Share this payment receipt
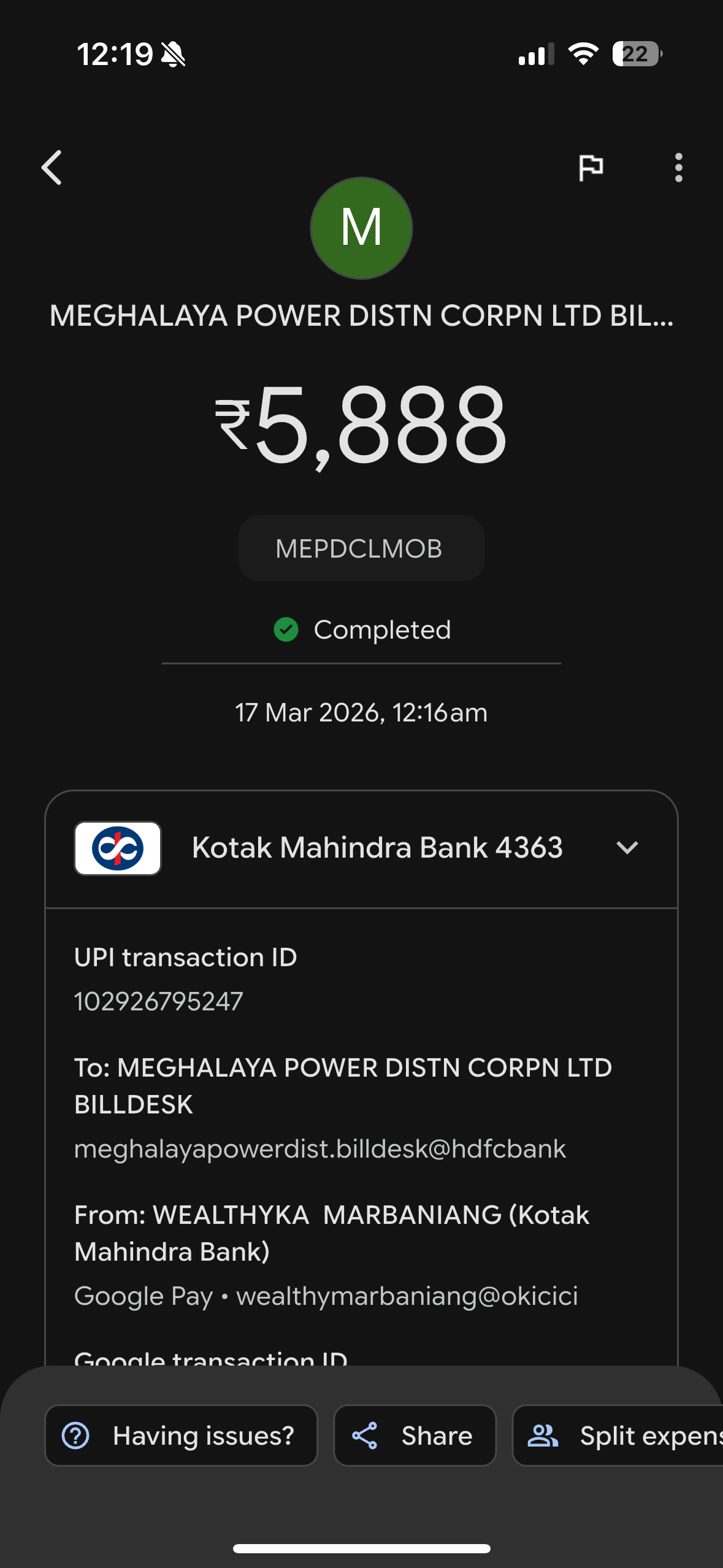 click(415, 1435)
